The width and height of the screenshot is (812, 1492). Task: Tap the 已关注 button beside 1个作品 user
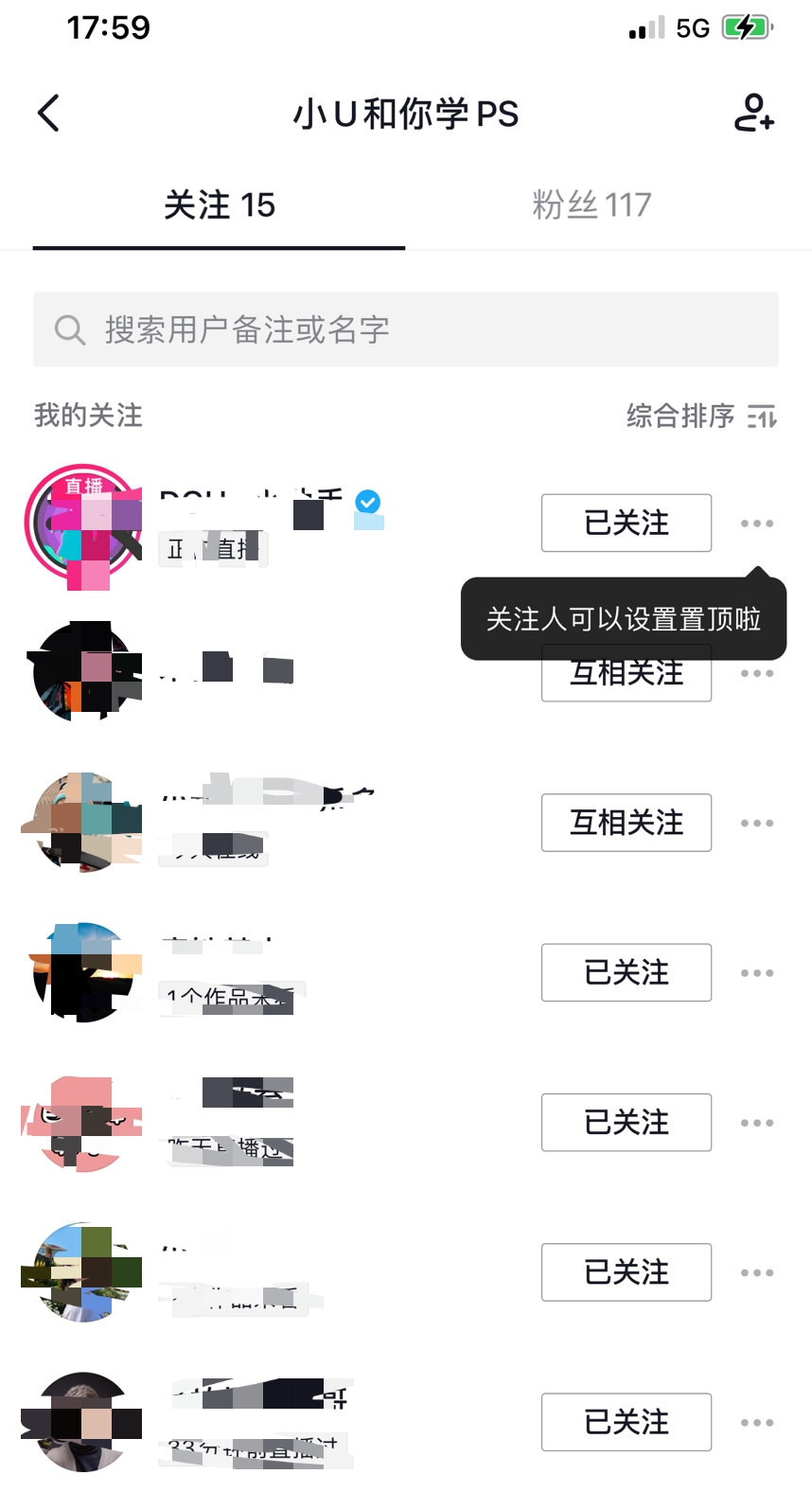pos(626,972)
